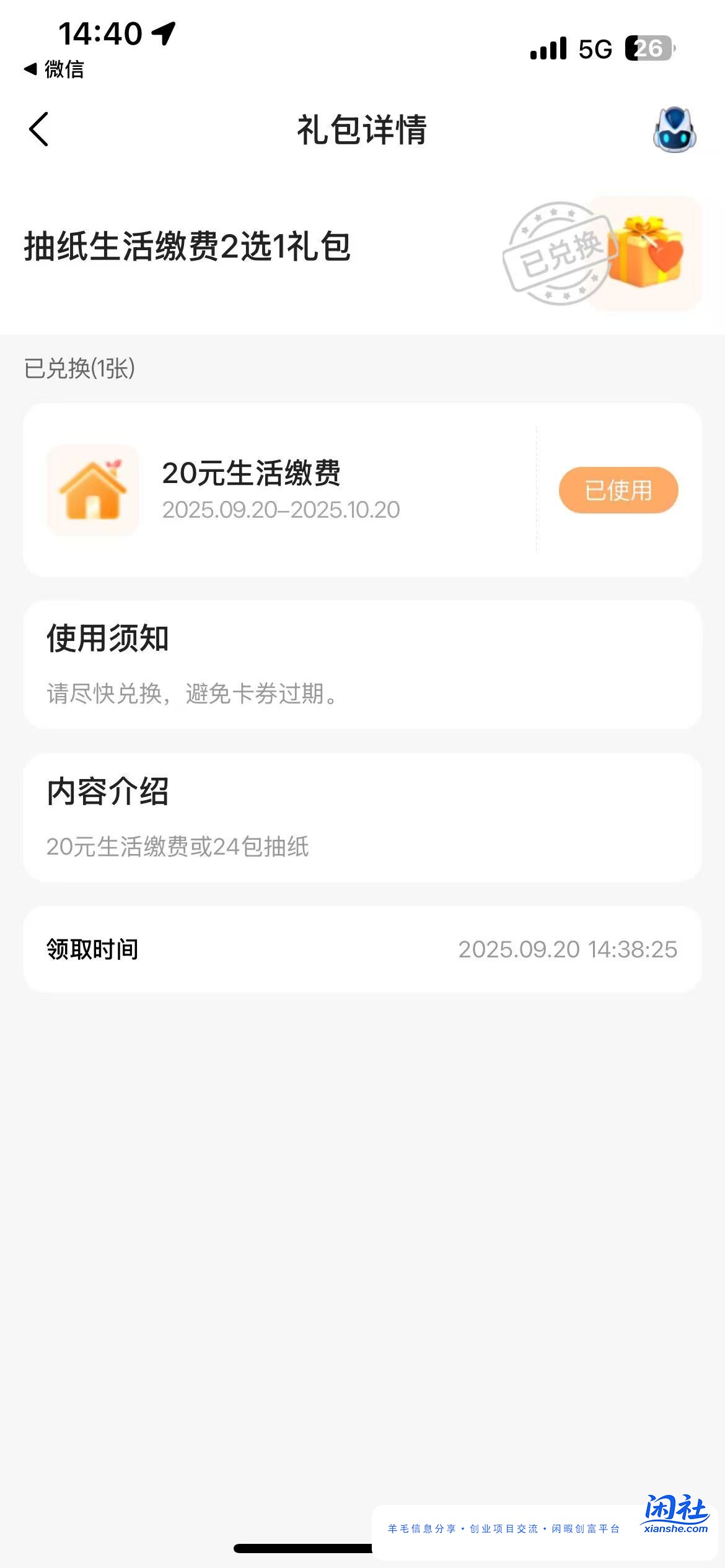Tap the coupon validity dates 2025.09.20–2025.10.20

point(280,511)
